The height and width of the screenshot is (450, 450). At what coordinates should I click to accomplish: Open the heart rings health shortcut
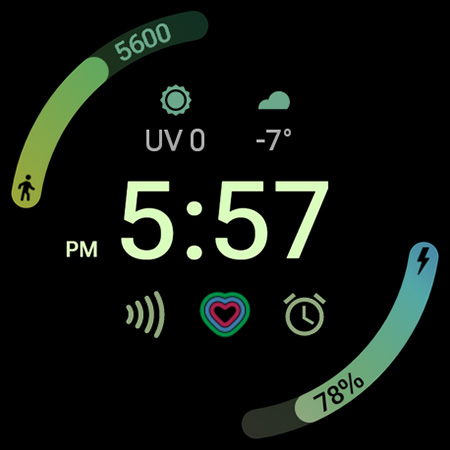[225, 314]
